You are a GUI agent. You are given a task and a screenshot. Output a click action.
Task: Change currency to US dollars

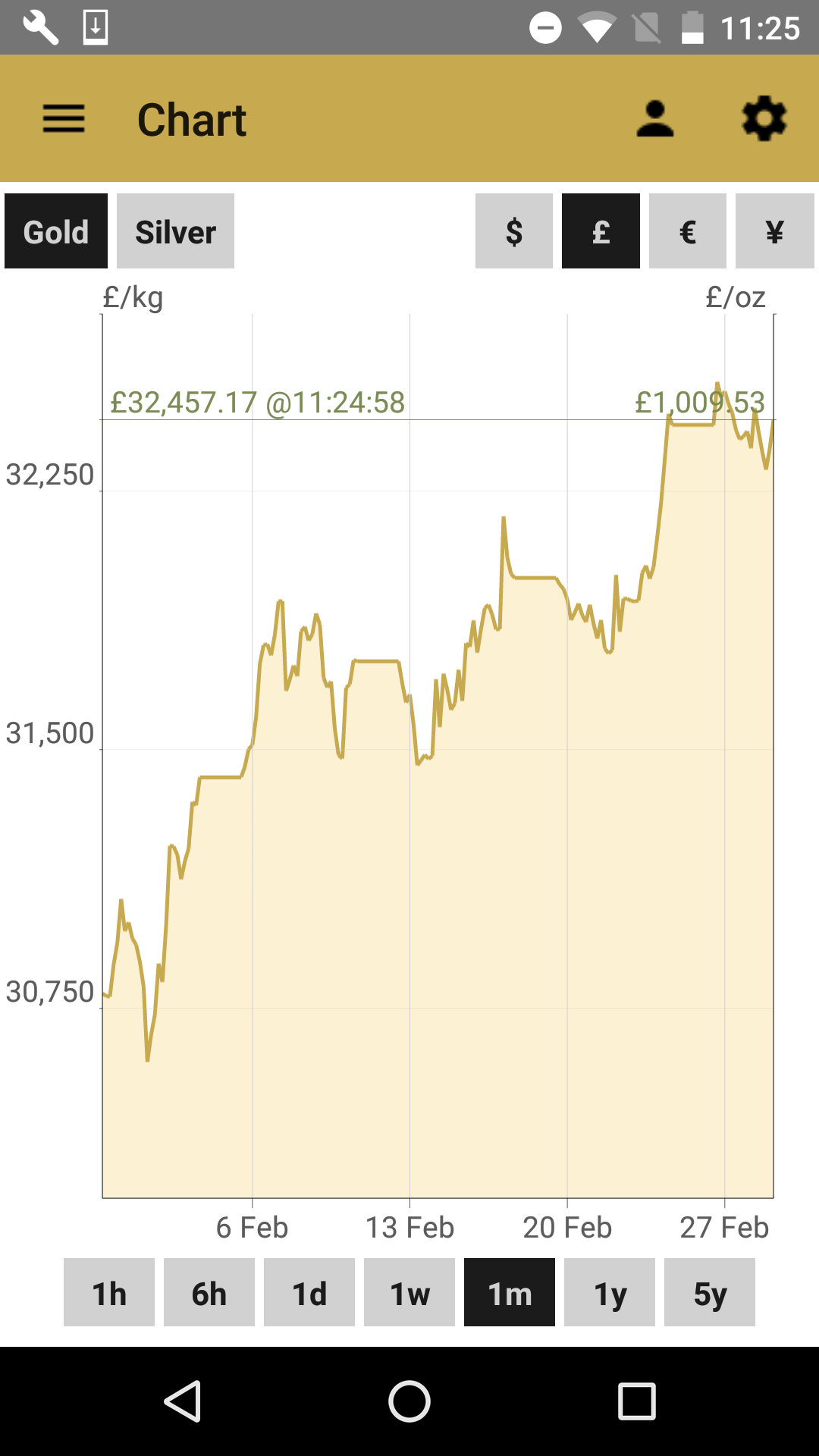(514, 231)
